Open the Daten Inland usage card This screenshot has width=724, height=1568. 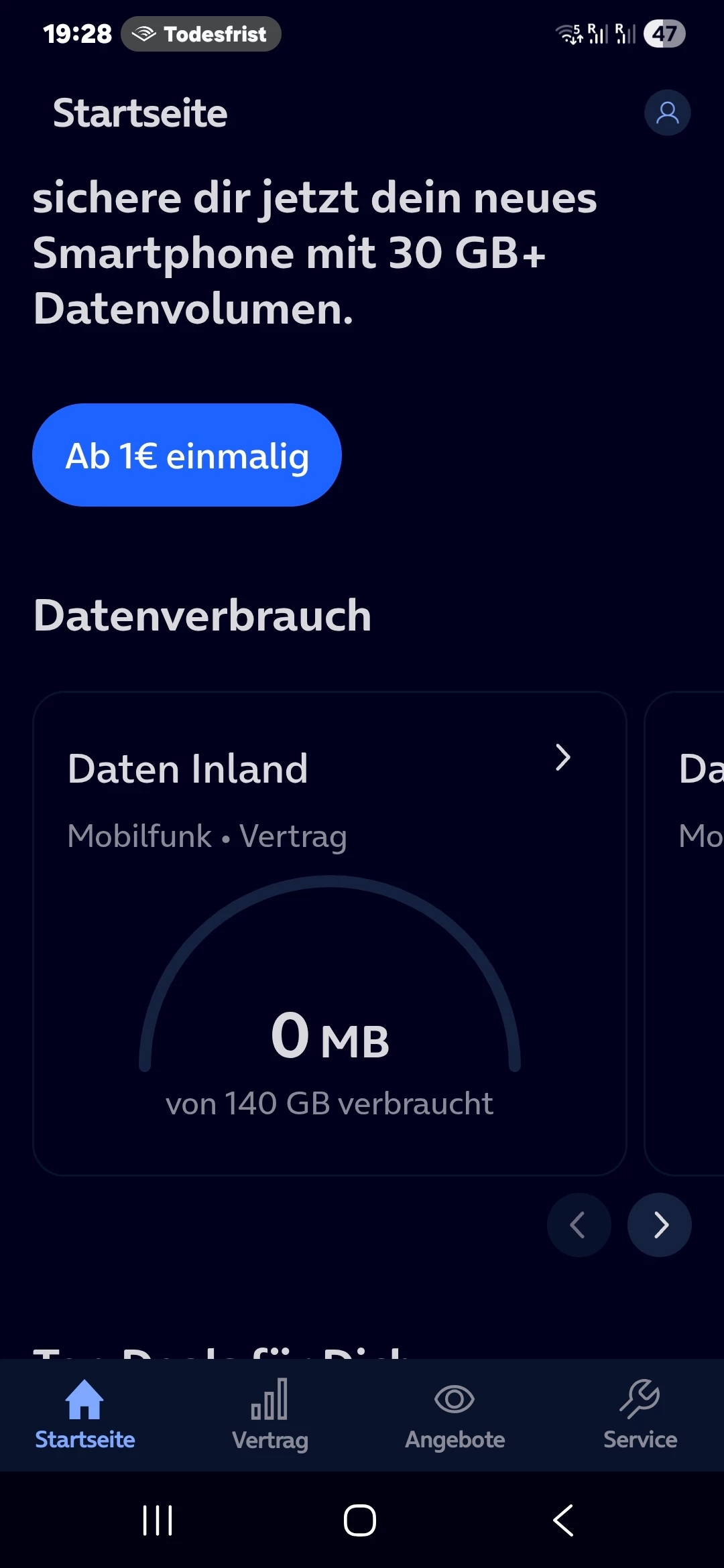pos(329,933)
